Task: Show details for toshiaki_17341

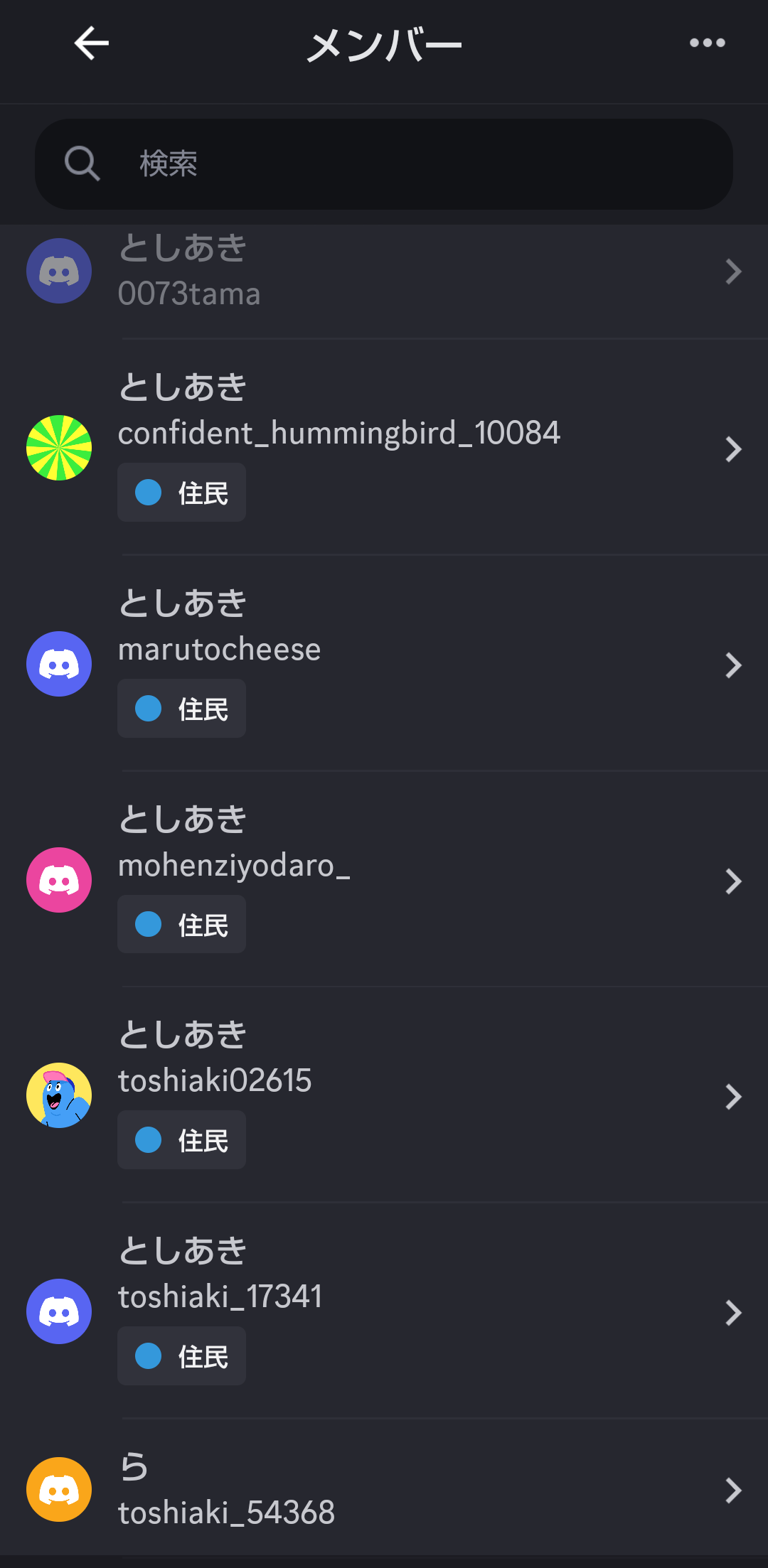Action: (x=384, y=1311)
